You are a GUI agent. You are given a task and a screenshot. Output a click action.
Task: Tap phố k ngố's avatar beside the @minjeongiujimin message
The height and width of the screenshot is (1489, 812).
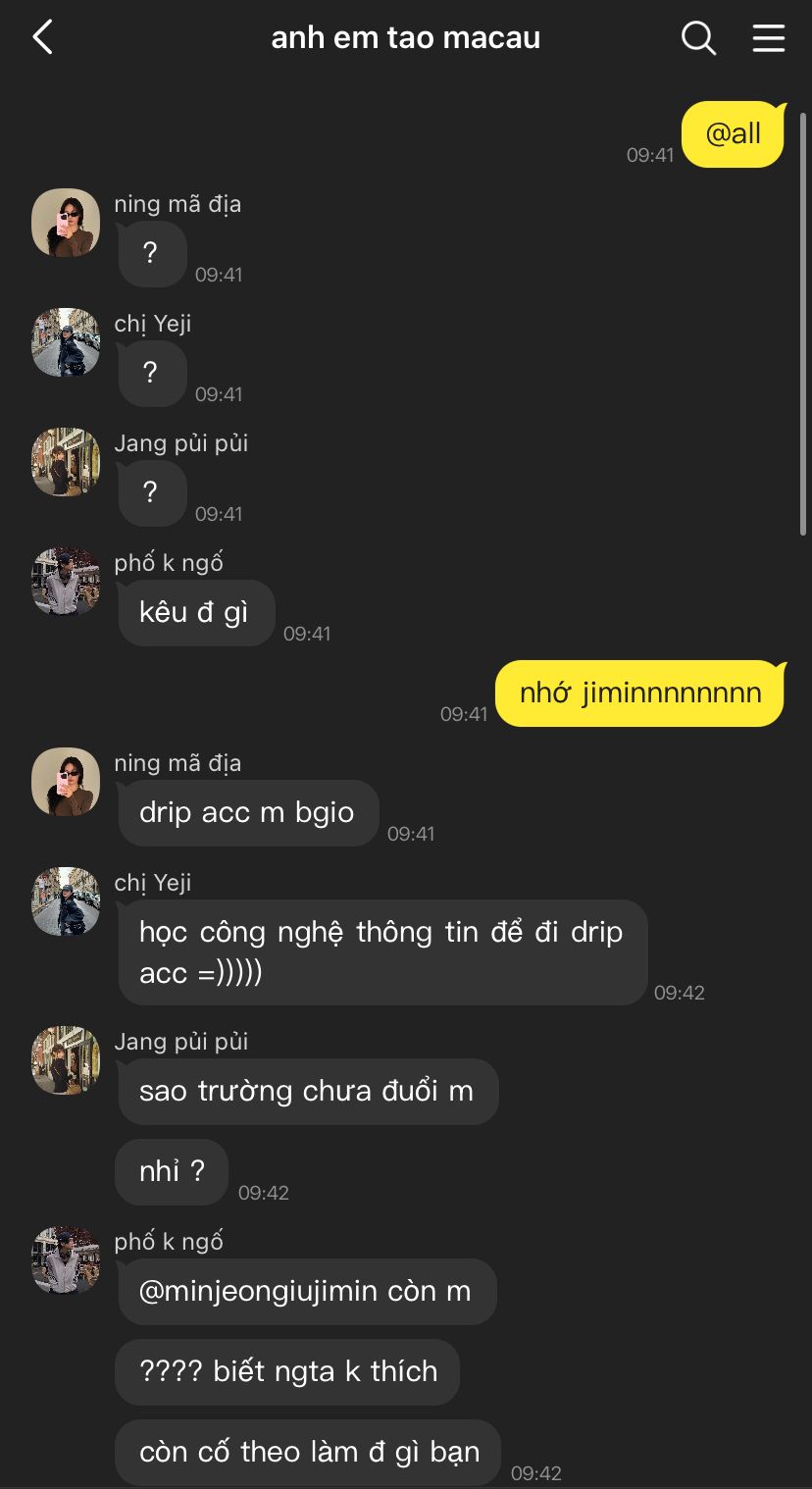click(x=66, y=1260)
